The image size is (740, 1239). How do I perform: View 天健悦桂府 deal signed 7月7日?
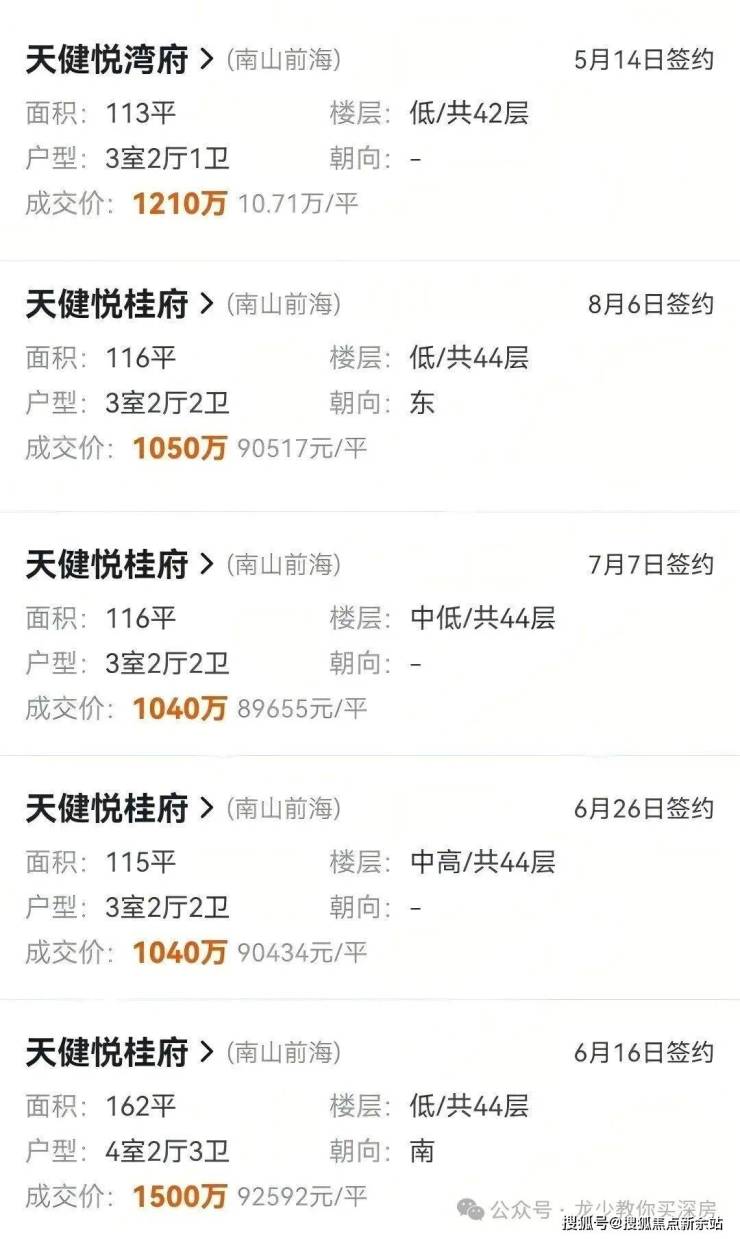point(119,565)
